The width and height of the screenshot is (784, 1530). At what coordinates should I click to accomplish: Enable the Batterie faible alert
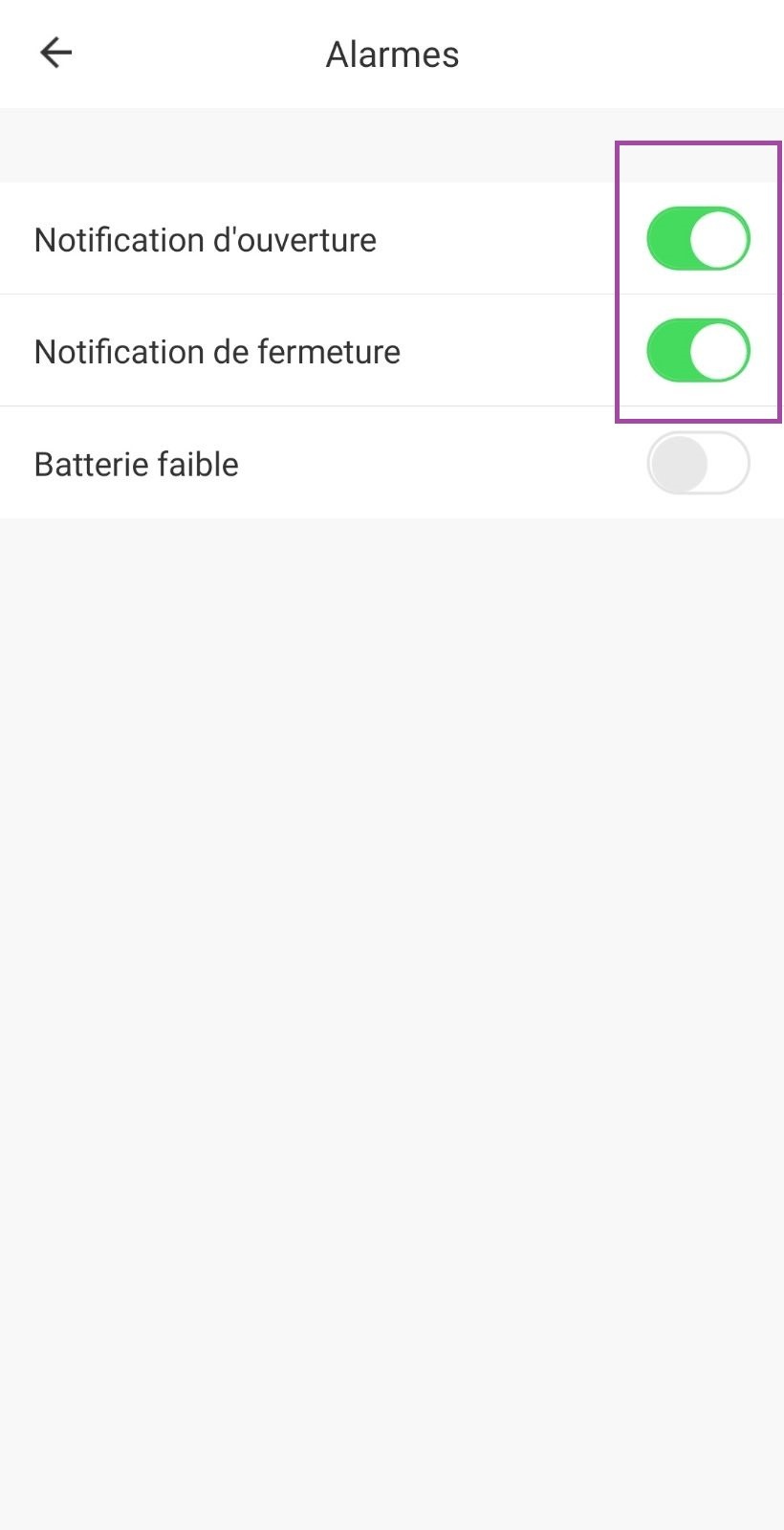[x=698, y=464]
